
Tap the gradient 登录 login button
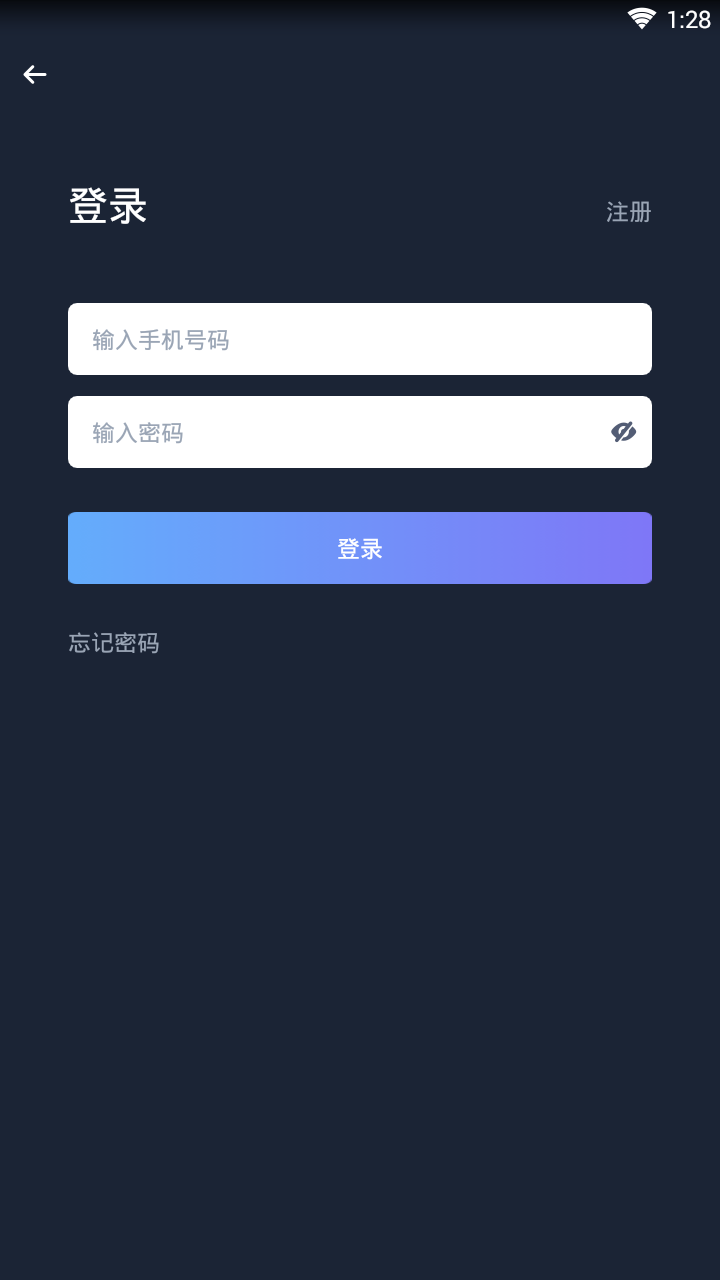click(360, 548)
